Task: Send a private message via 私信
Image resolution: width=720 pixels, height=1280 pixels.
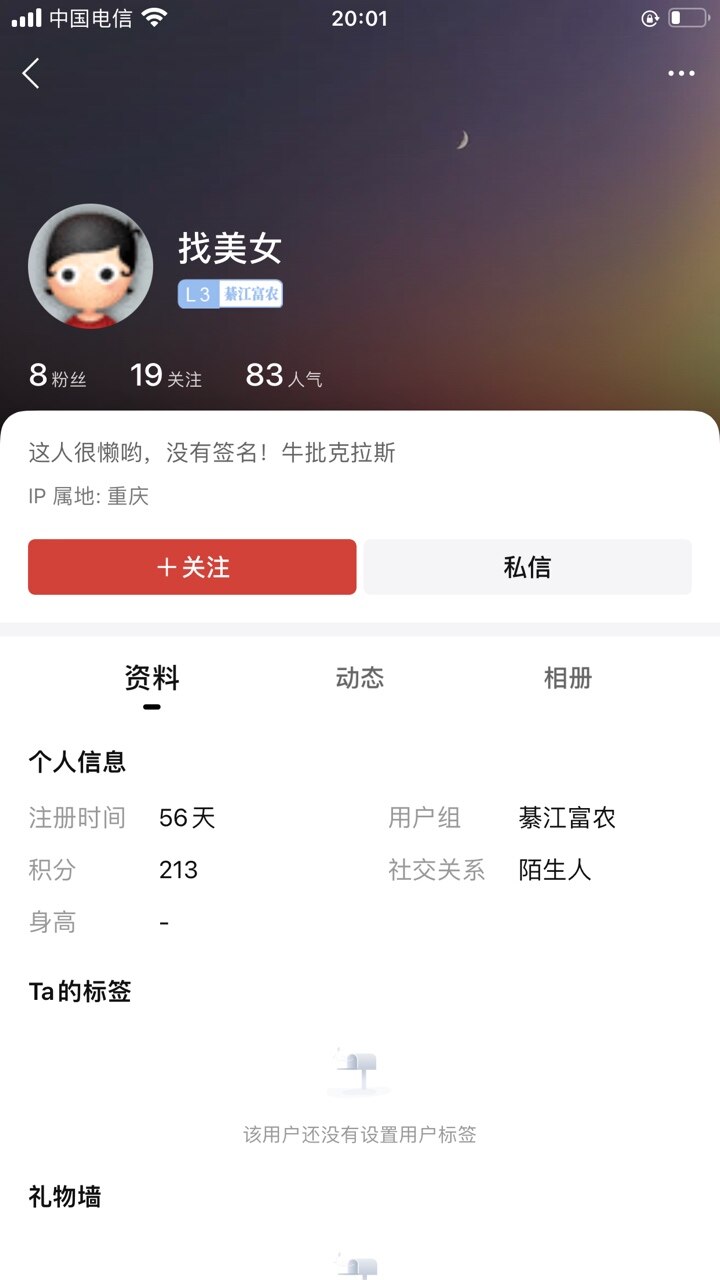Action: (527, 567)
